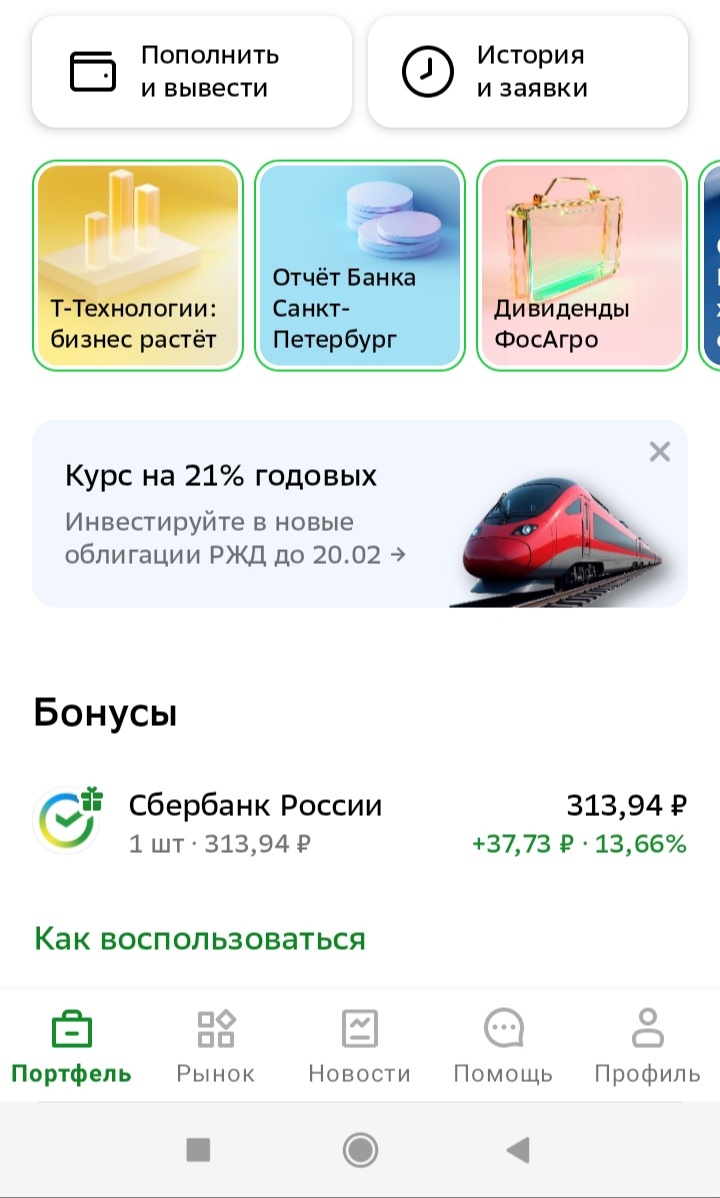Open the Новости chart icon
The height and width of the screenshot is (1198, 720).
(360, 1025)
